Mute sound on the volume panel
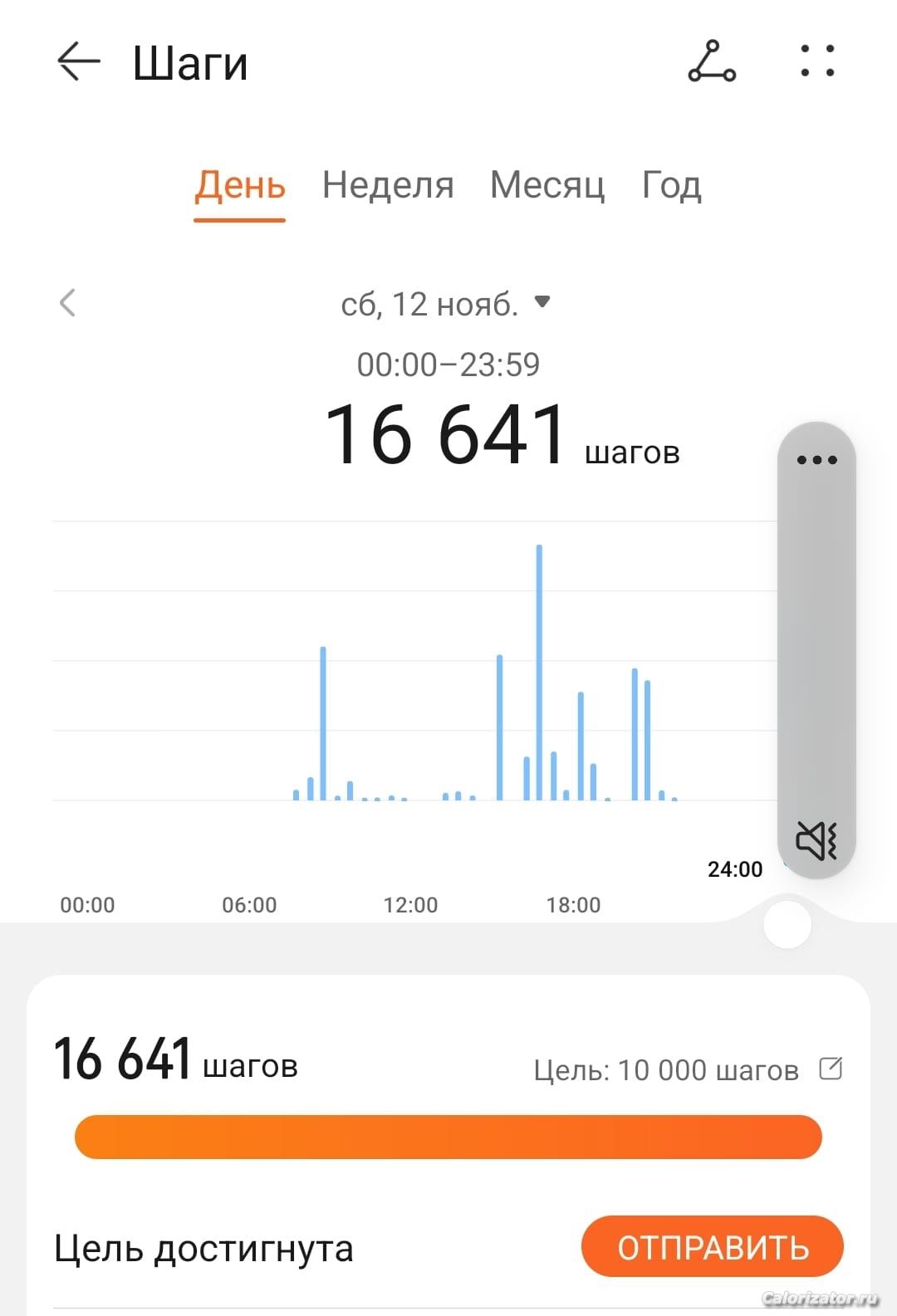The height and width of the screenshot is (1316, 897). tap(816, 840)
